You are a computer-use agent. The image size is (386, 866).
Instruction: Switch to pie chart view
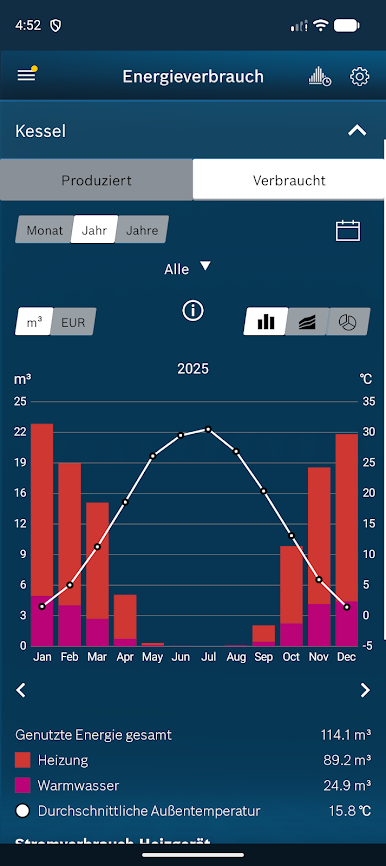(348, 321)
